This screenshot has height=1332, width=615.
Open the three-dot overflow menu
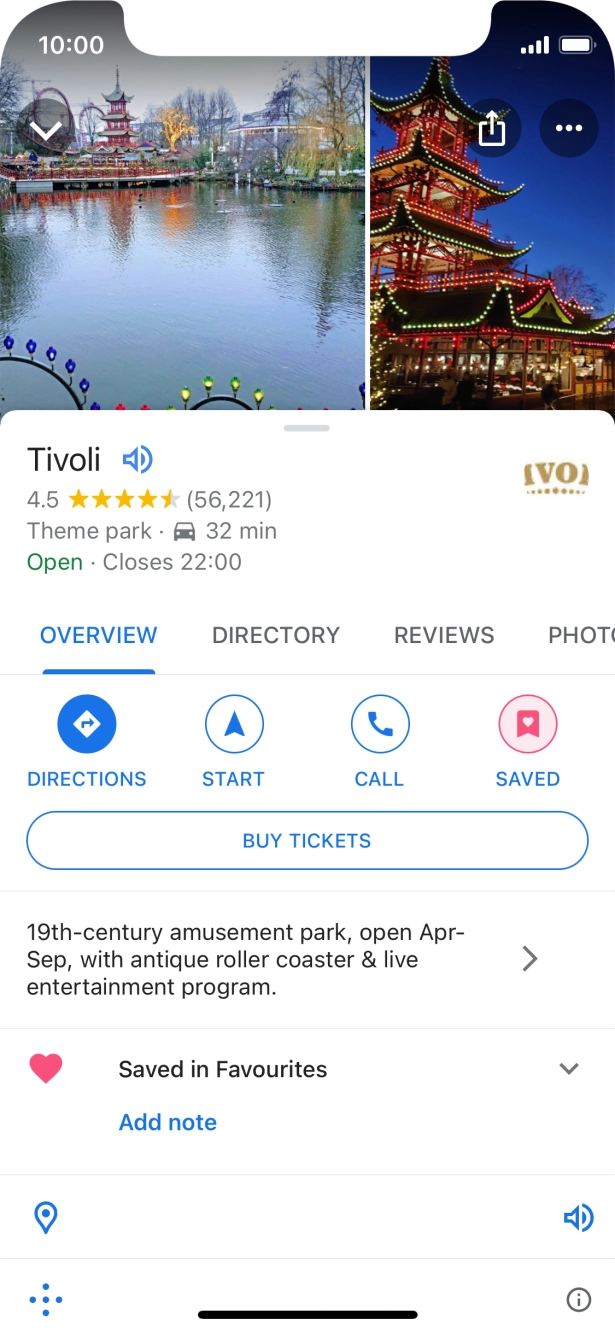pos(569,128)
